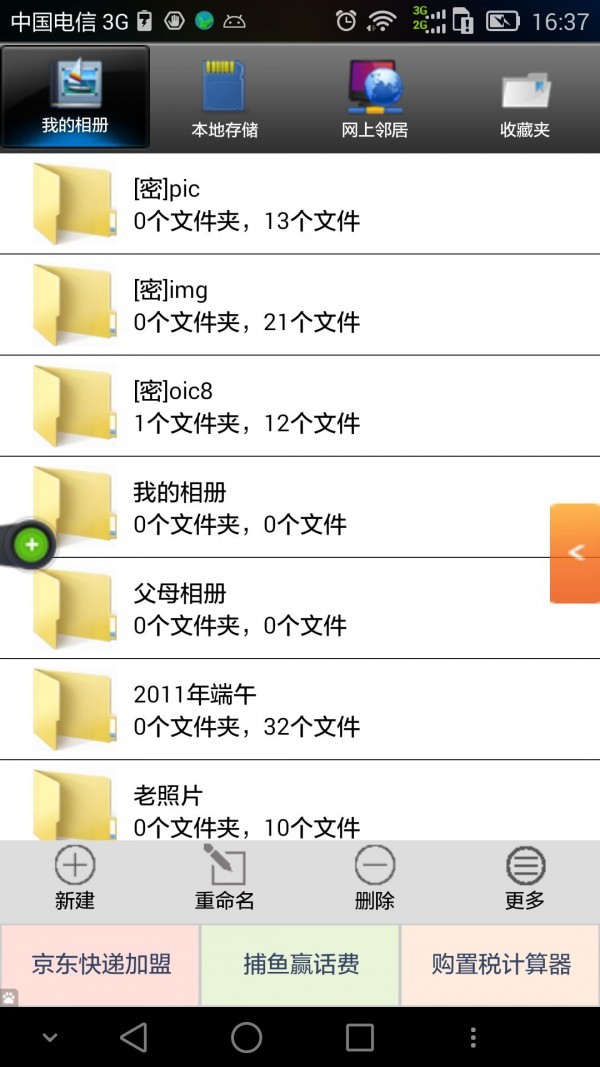The height and width of the screenshot is (1067, 600).
Task: Open the 捕鱼赢话费 ad link
Action: click(301, 965)
